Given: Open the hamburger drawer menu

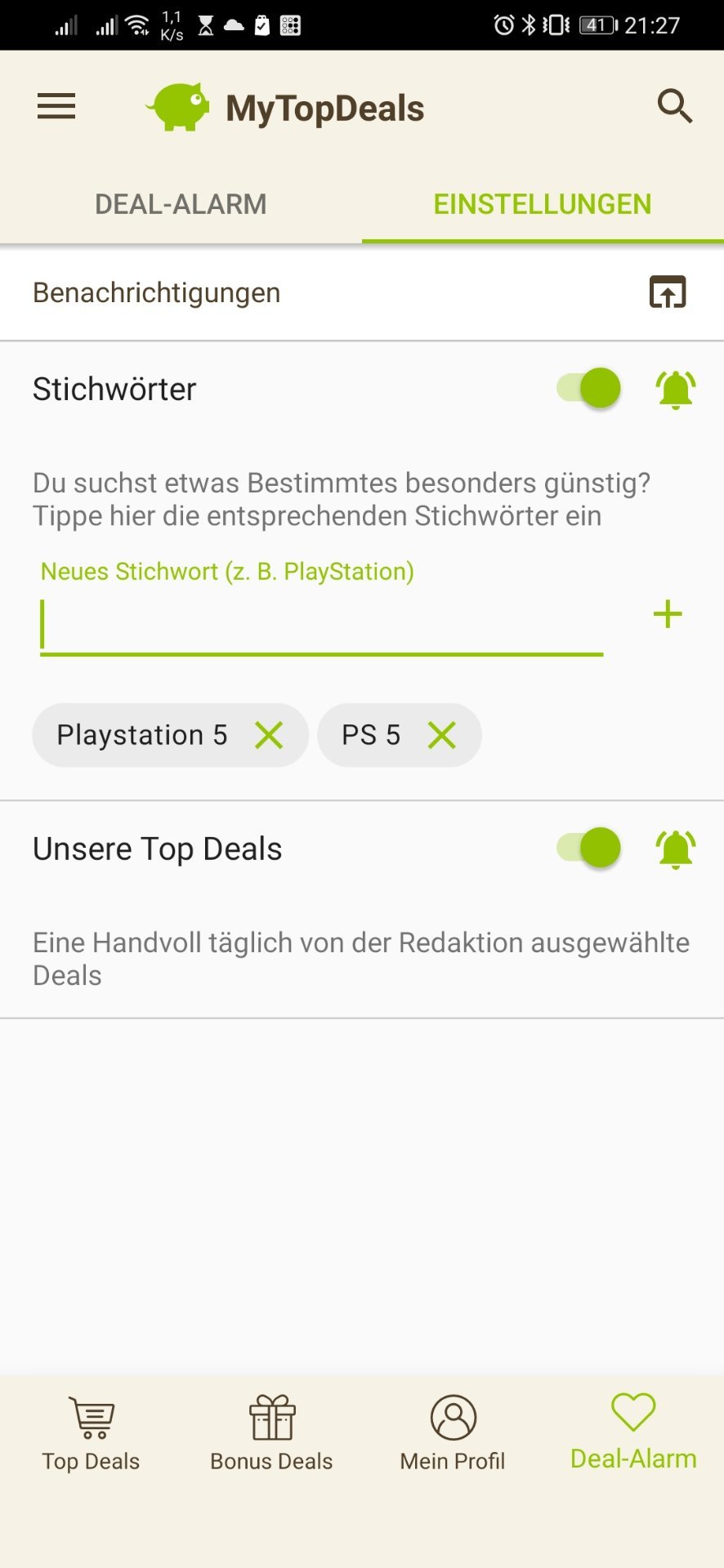Looking at the screenshot, I should point(56,107).
